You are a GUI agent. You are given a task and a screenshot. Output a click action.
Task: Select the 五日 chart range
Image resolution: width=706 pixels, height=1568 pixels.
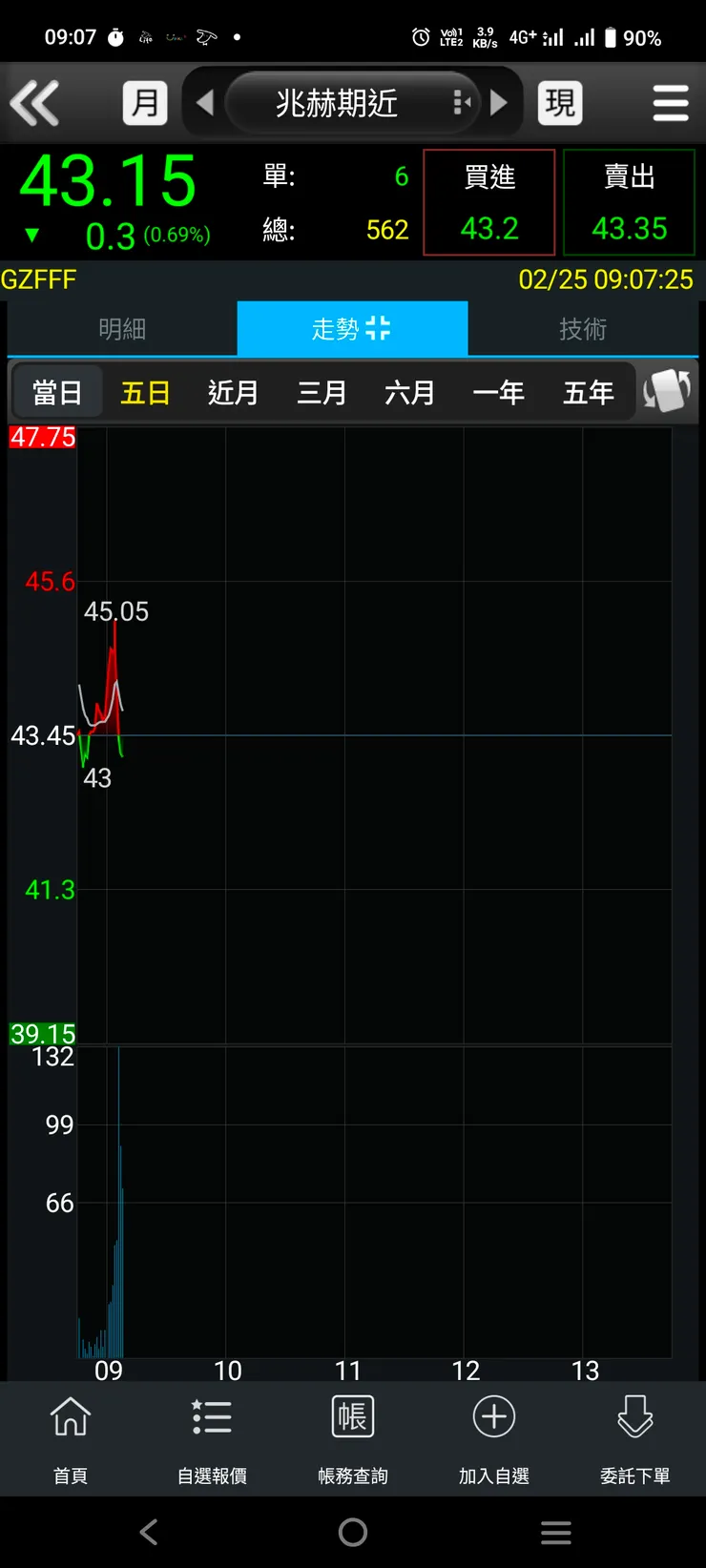point(145,392)
